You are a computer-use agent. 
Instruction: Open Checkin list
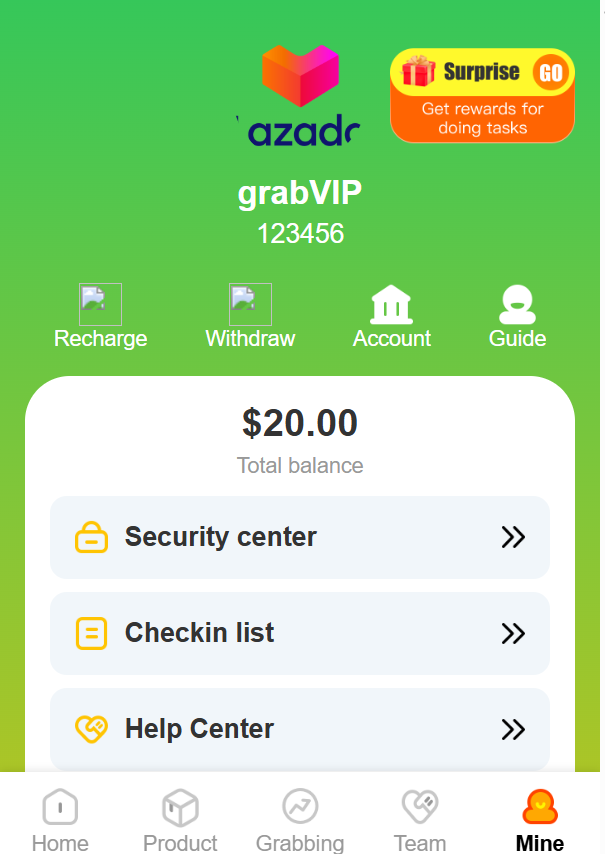300,633
